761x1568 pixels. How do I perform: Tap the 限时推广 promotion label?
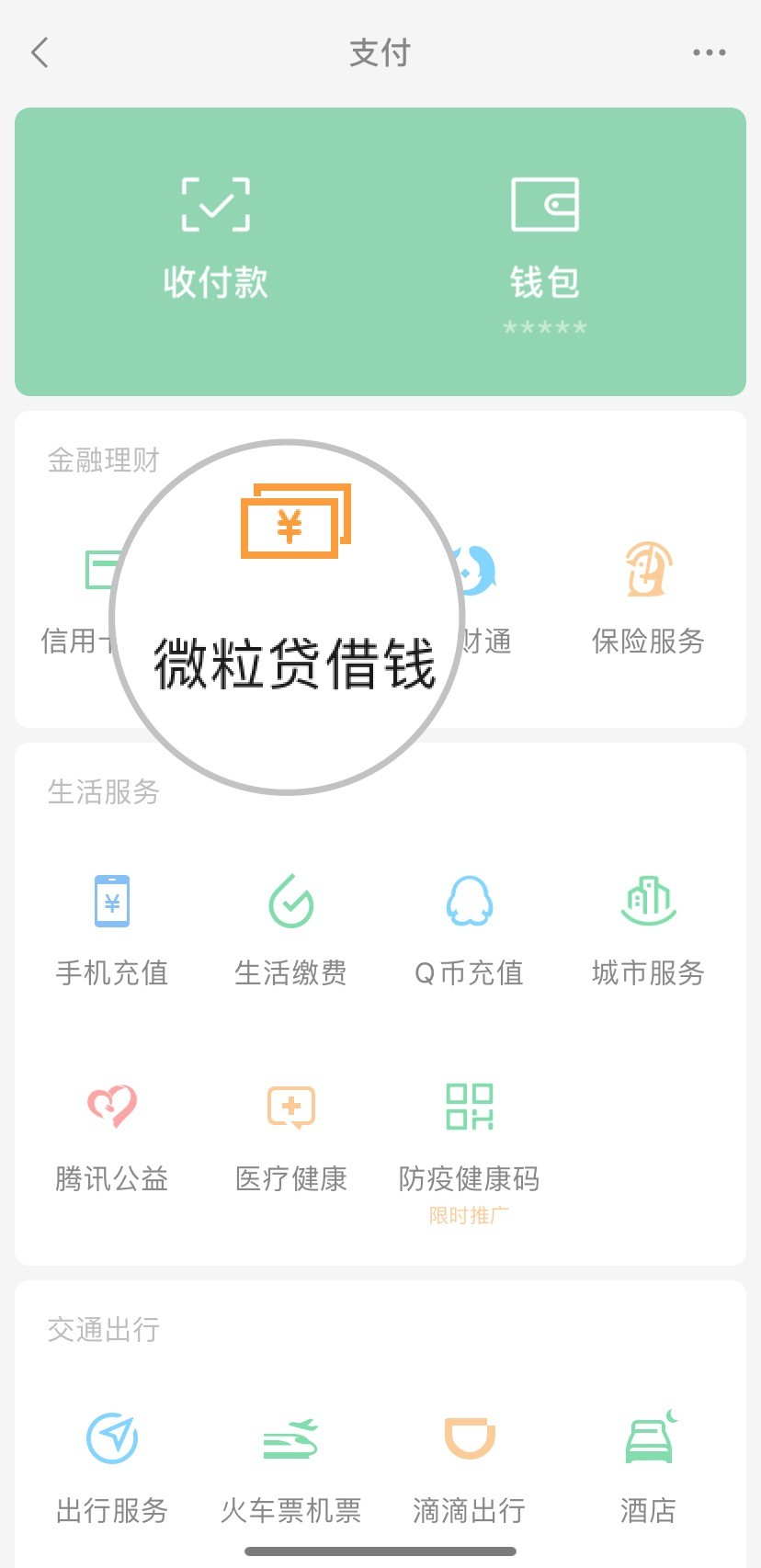pyautogui.click(x=469, y=1215)
